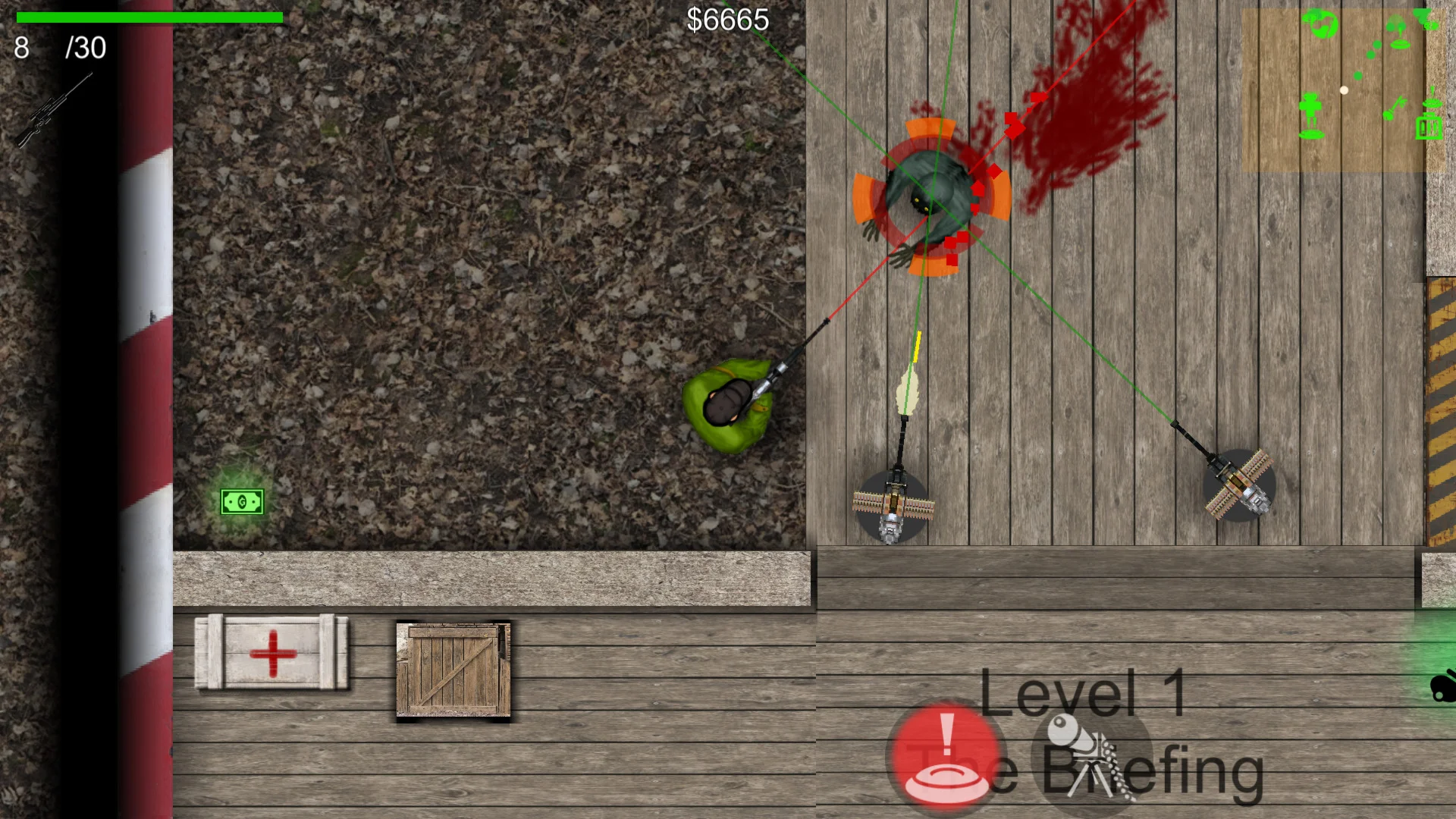Tap the sniper rifle weapon icon
The width and height of the screenshot is (1456, 819).
[55, 110]
